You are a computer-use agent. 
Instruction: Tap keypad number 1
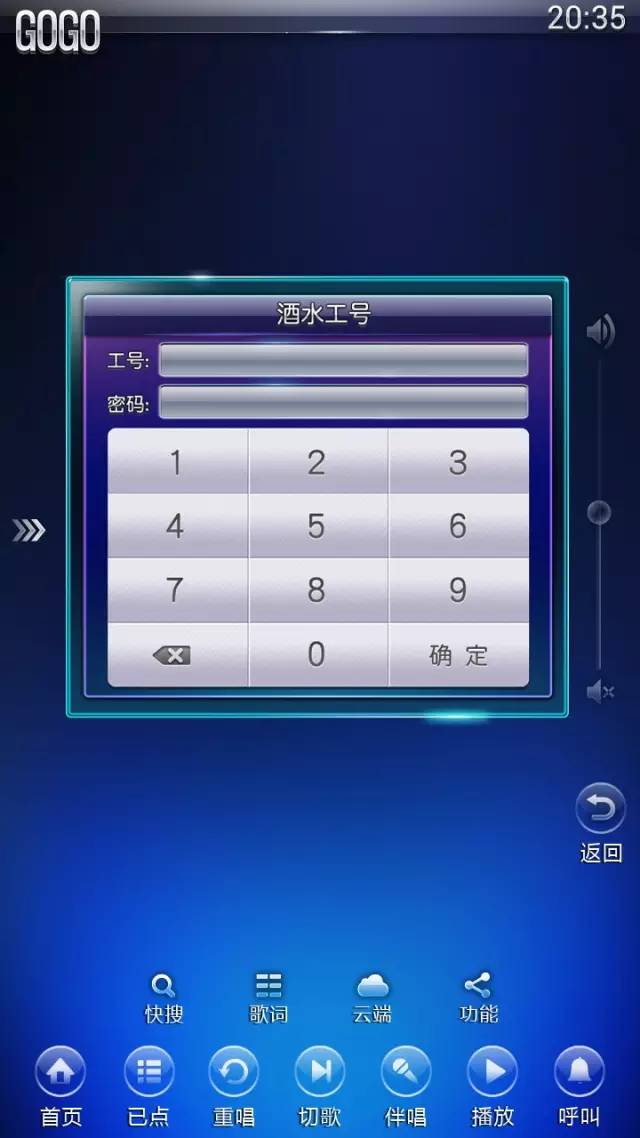click(177, 463)
